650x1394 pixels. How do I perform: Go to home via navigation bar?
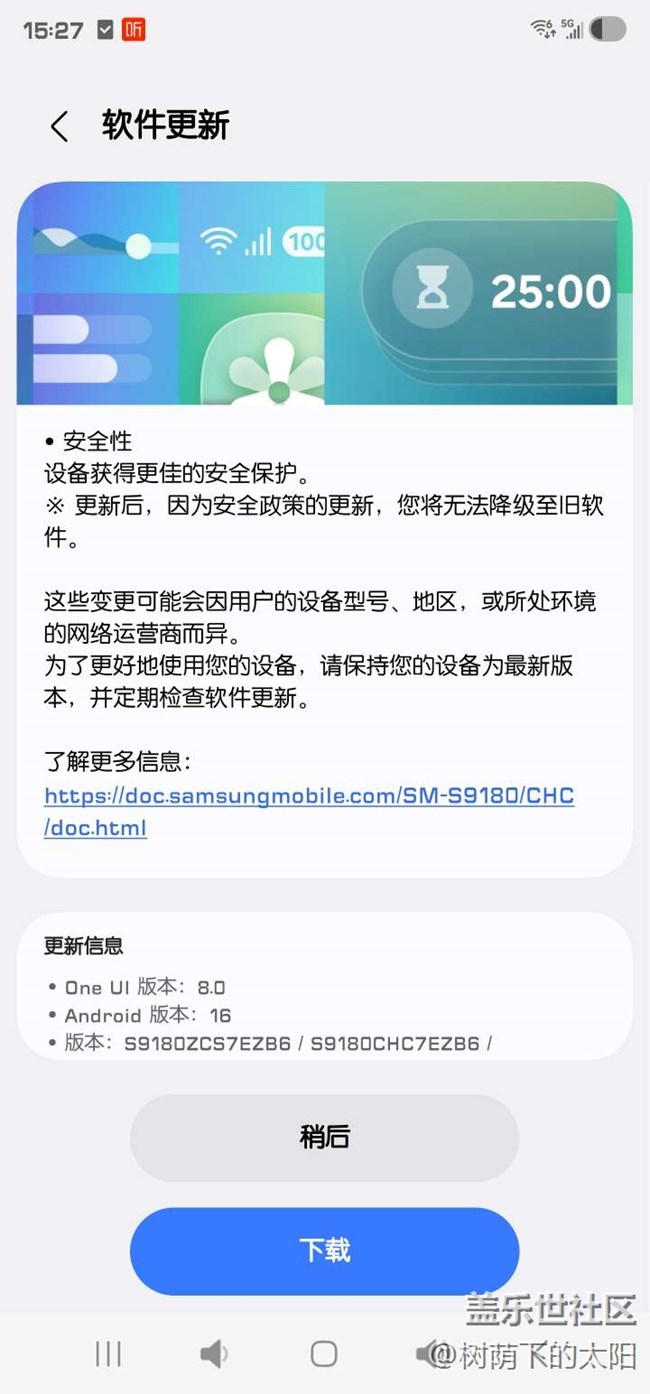[324, 1354]
